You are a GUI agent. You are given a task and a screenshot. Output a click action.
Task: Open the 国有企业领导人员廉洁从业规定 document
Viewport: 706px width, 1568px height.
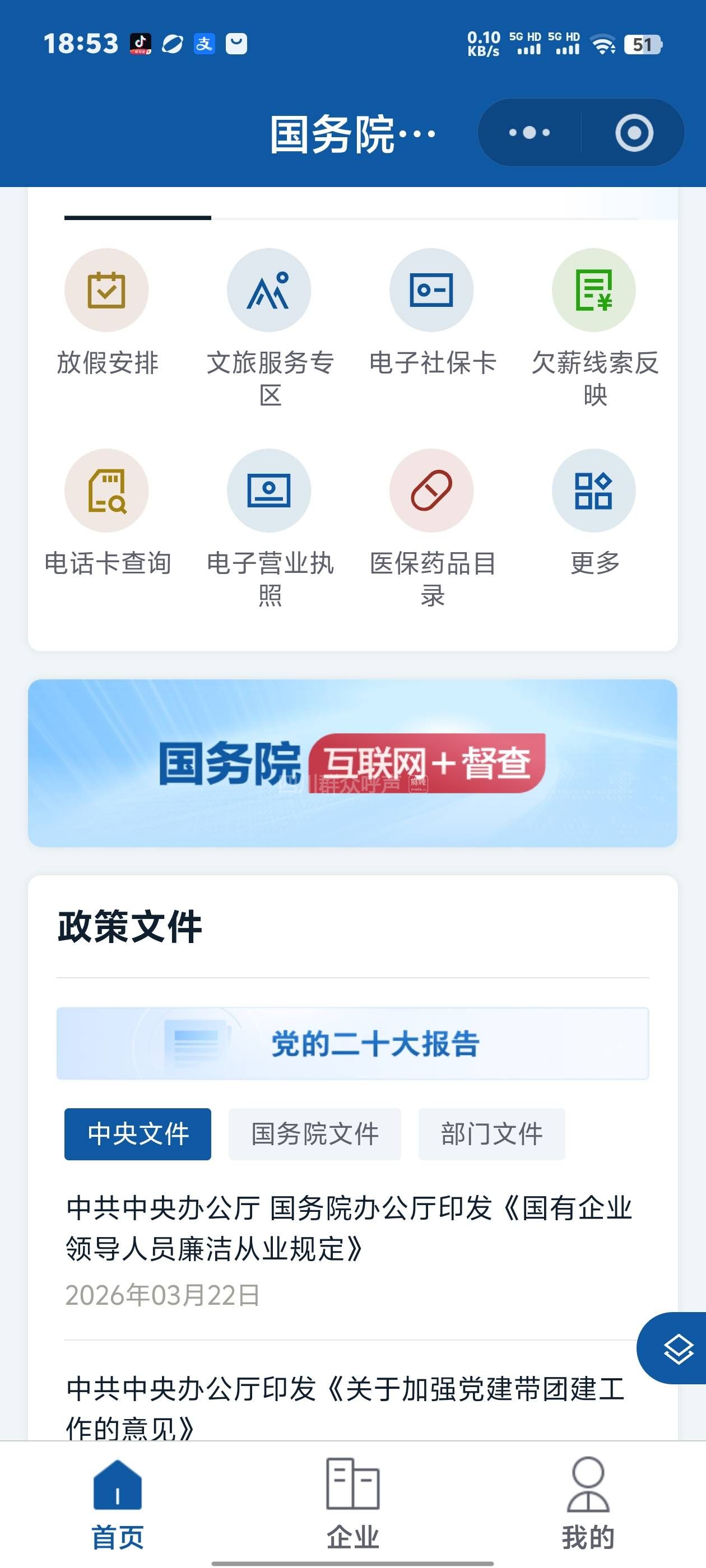349,1228
